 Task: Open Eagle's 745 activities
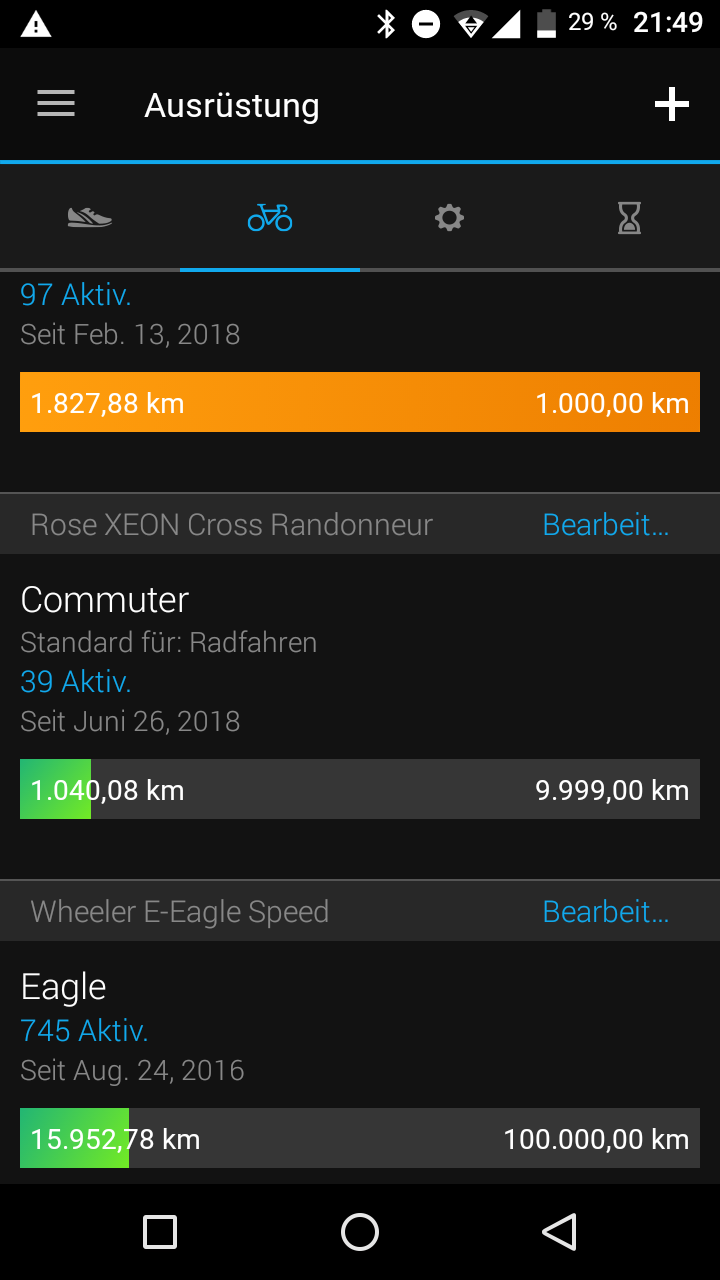[x=84, y=1030]
